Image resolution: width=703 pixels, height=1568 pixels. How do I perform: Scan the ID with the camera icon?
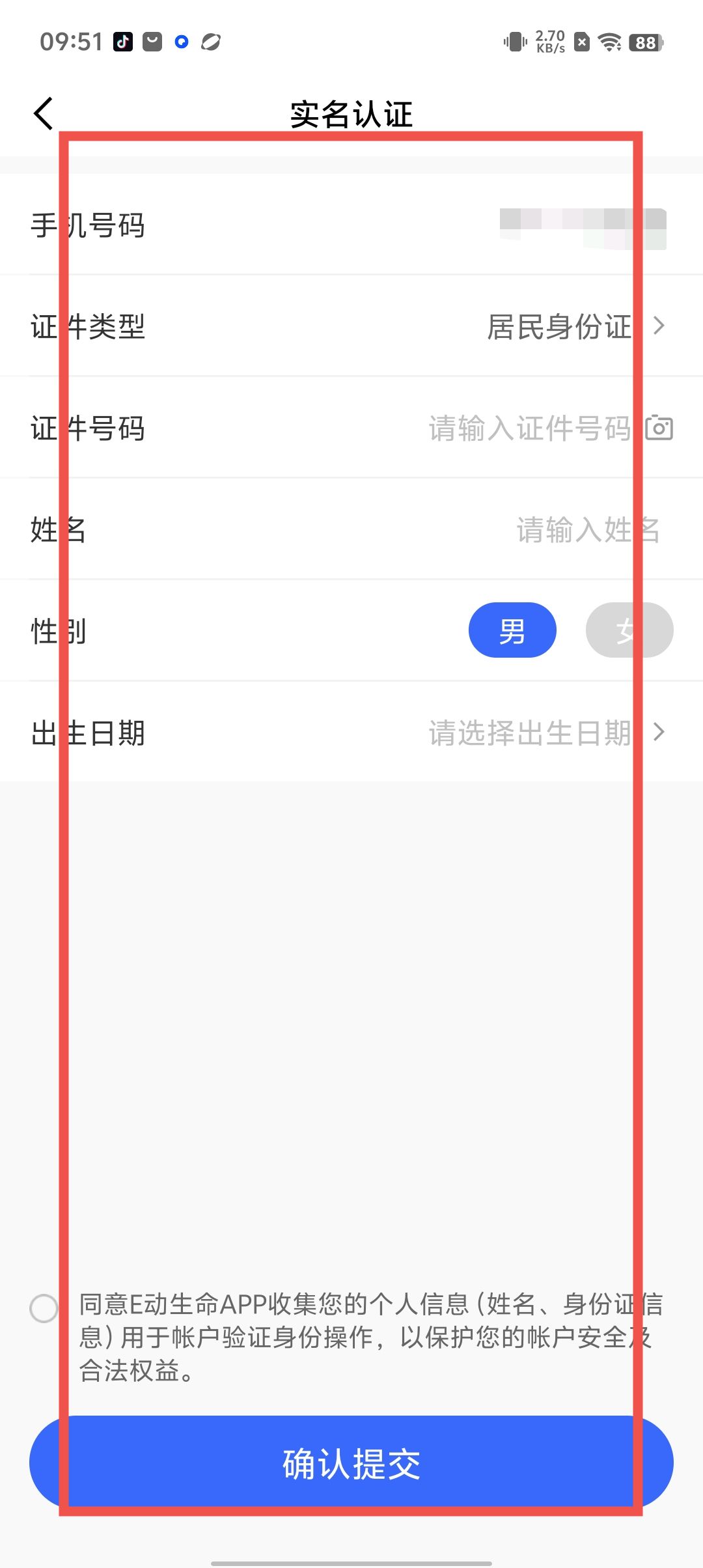point(659,428)
